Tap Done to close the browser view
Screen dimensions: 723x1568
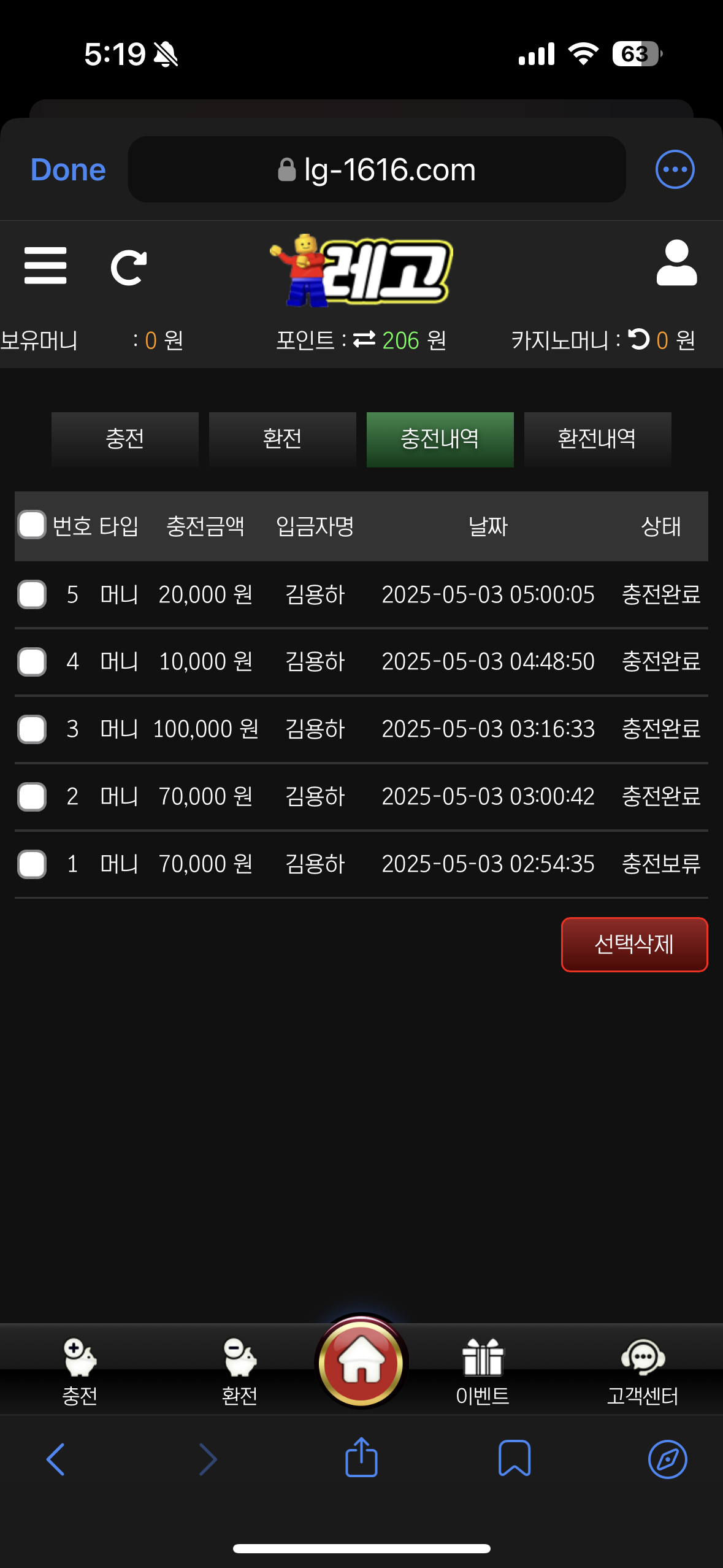(68, 170)
